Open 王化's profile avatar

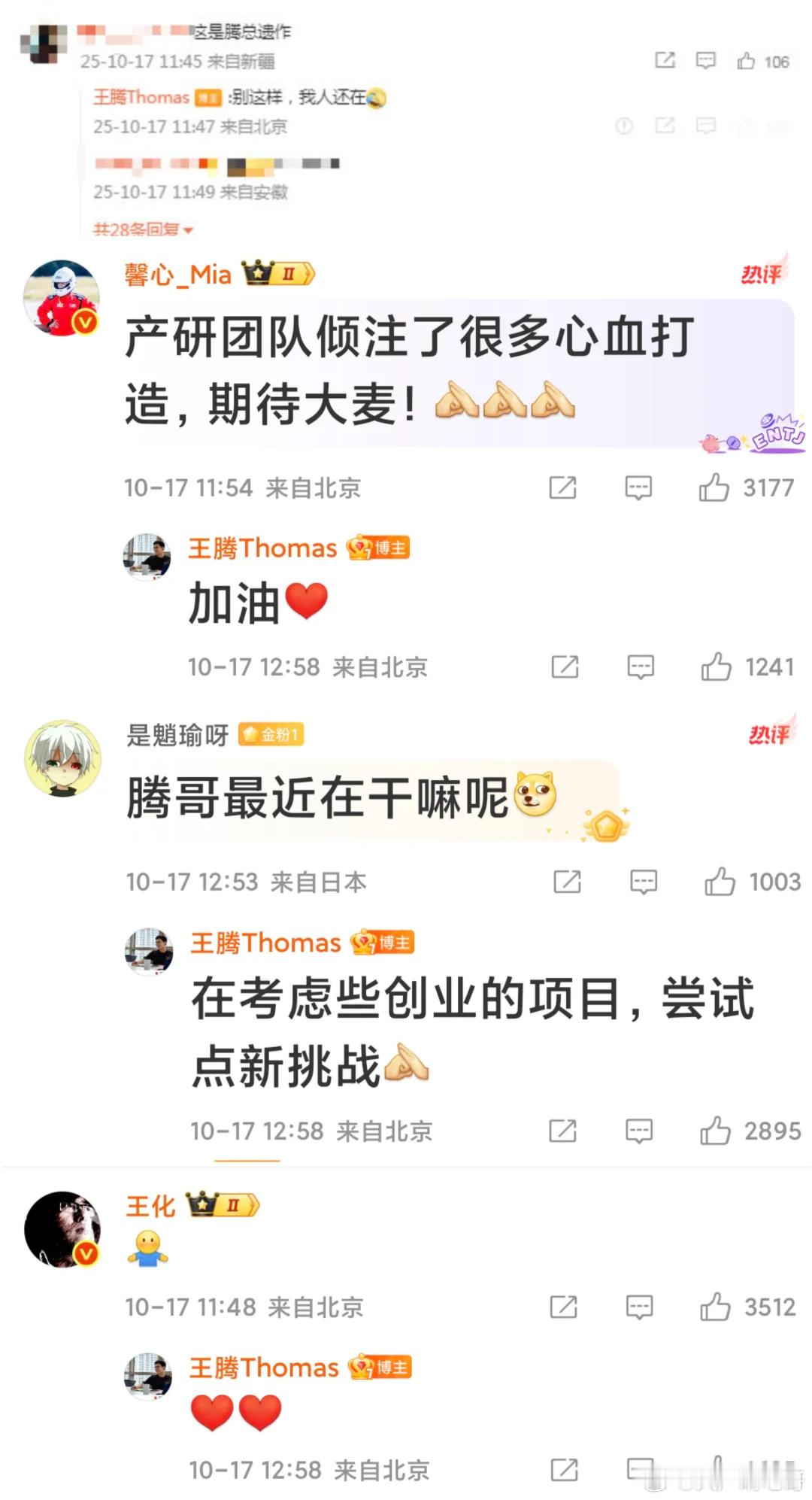pyautogui.click(x=62, y=1229)
